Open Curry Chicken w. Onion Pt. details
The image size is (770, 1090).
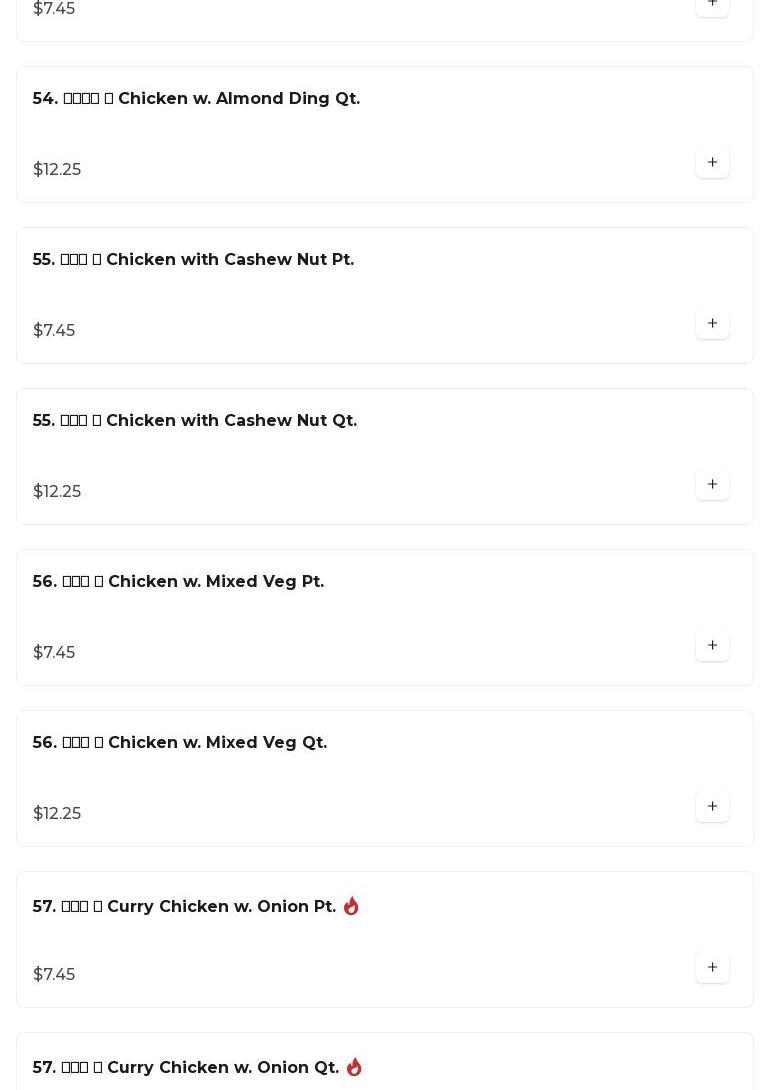coord(184,907)
